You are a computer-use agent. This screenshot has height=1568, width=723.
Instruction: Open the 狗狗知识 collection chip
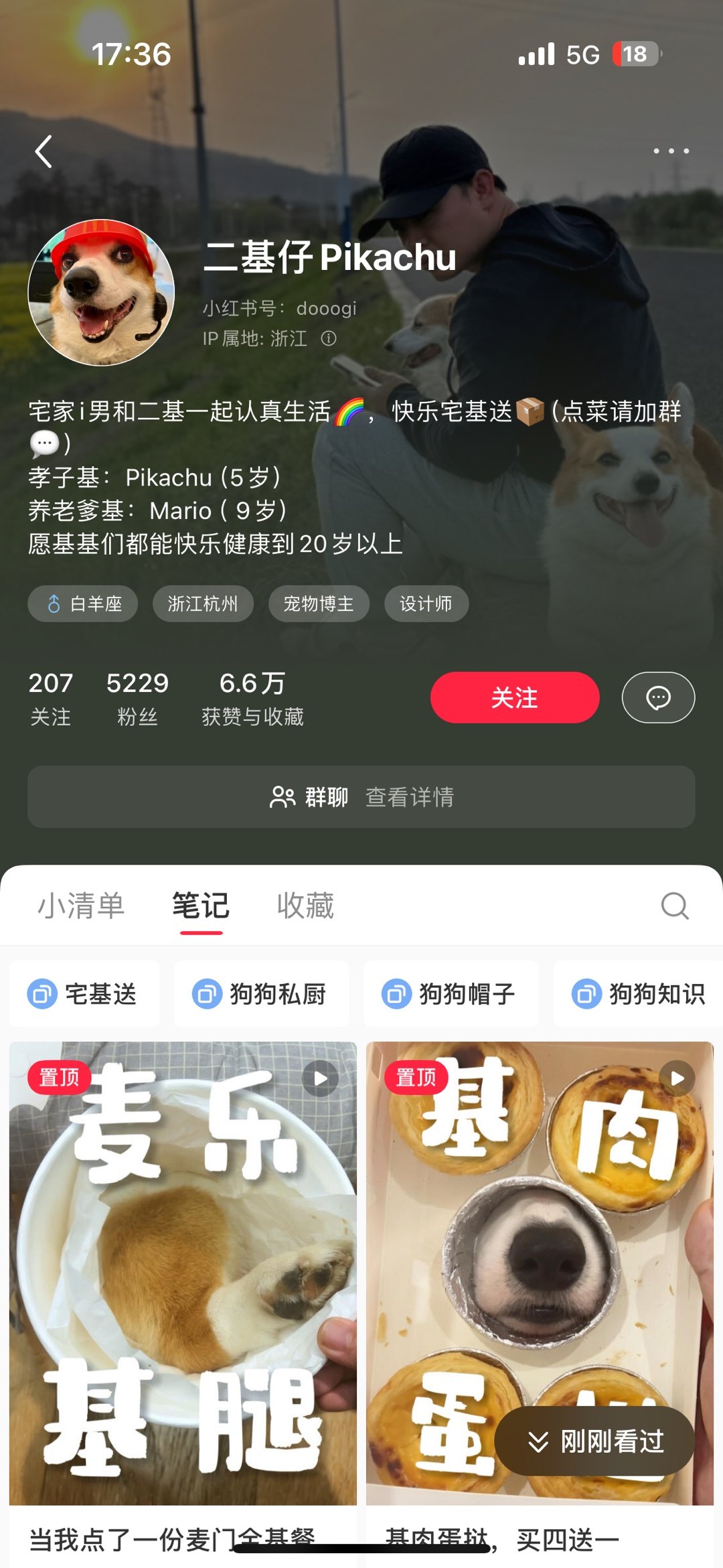pyautogui.click(x=639, y=994)
